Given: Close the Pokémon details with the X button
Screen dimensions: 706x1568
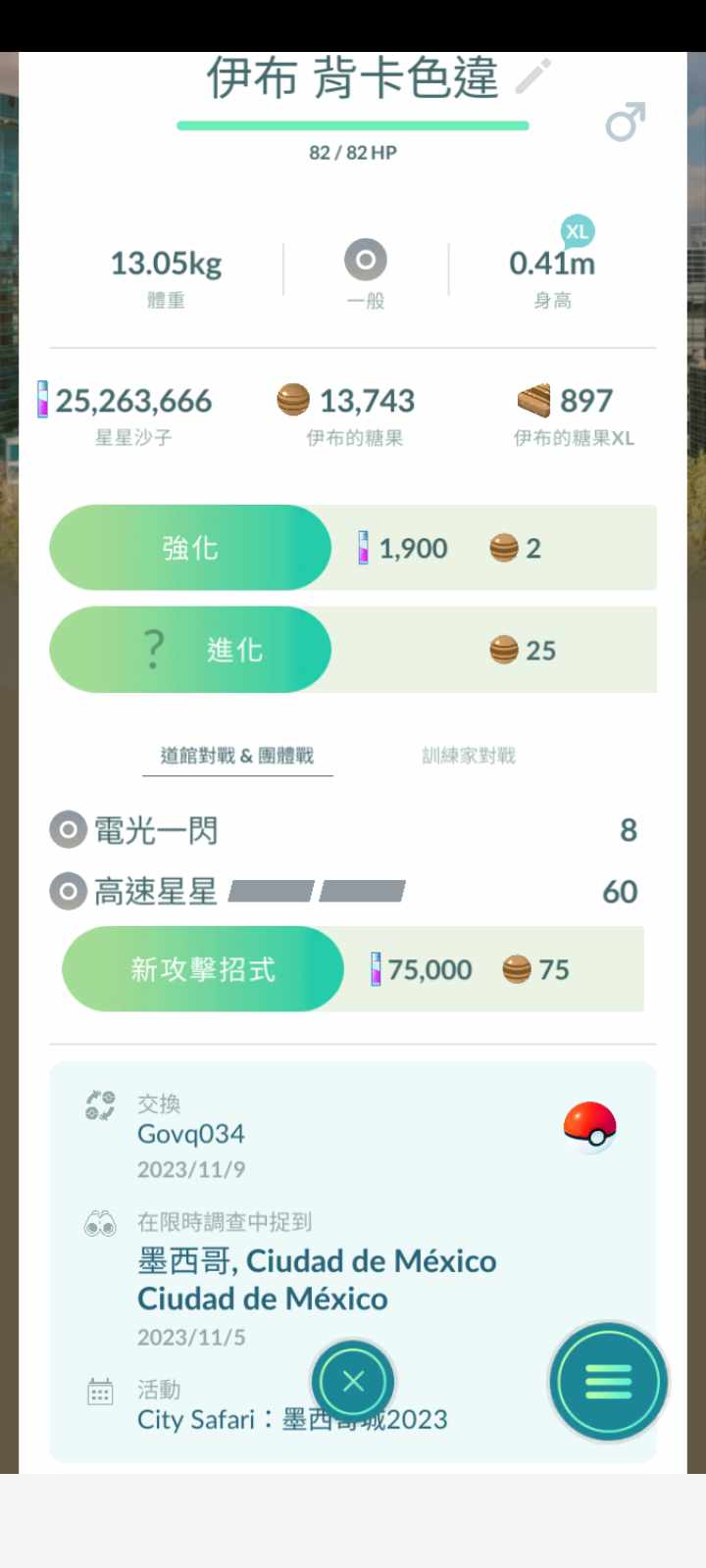Looking at the screenshot, I should point(353,1382).
